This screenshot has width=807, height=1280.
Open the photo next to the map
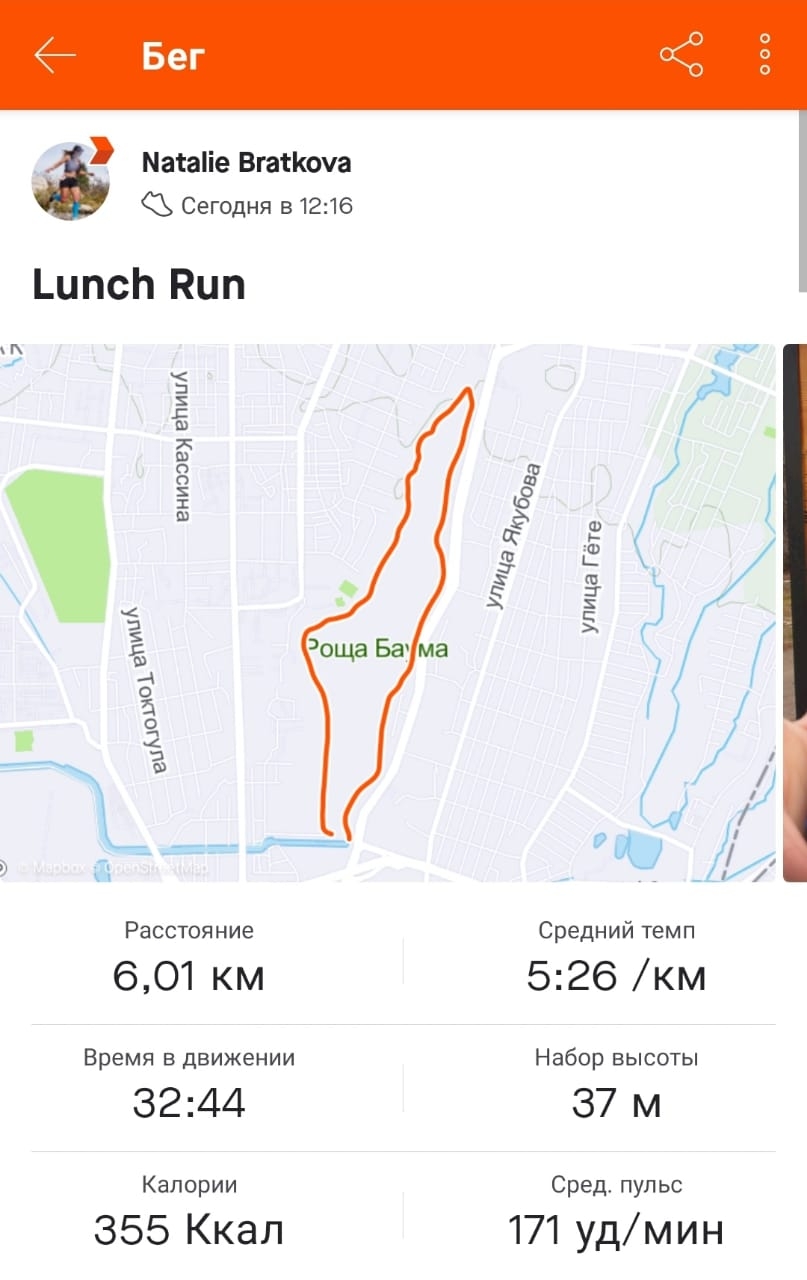(795, 612)
